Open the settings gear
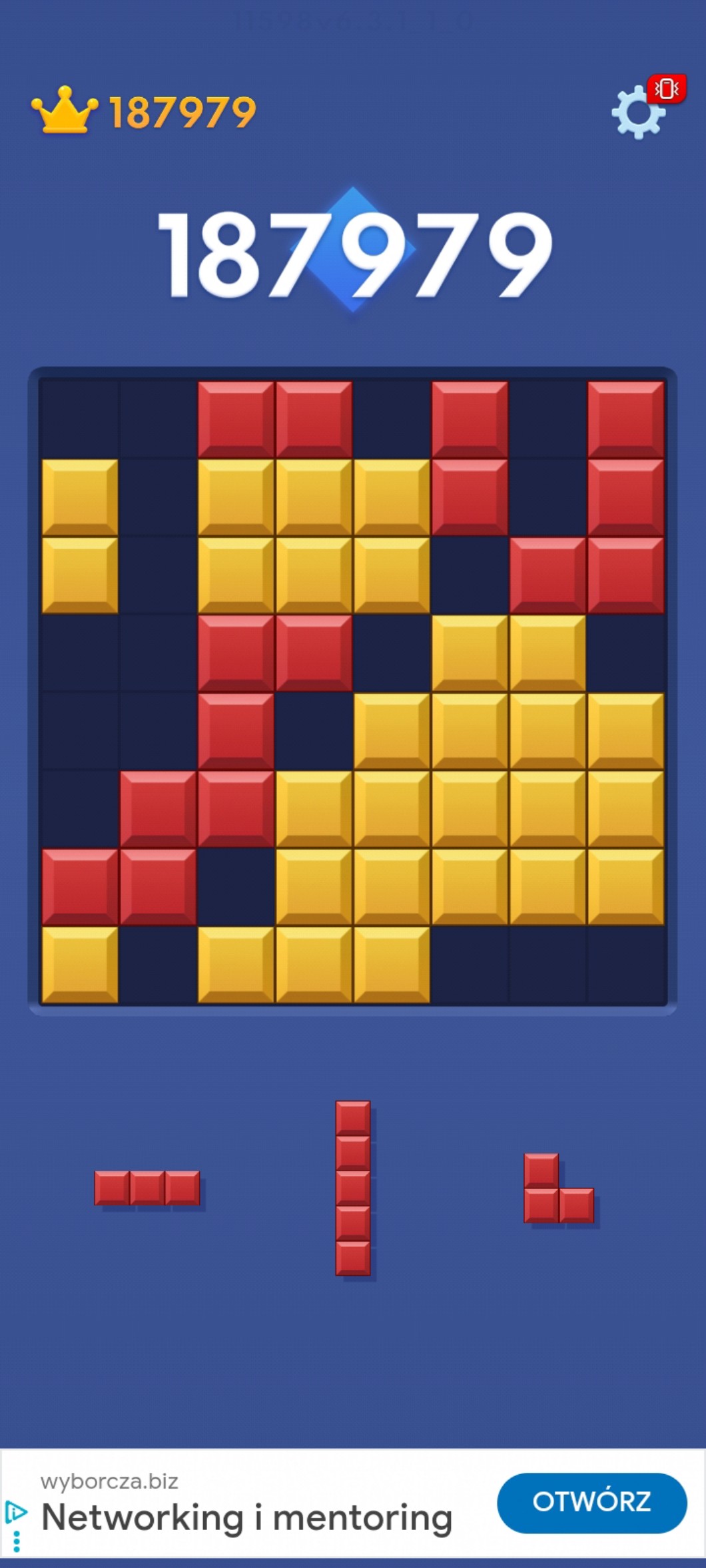Image resolution: width=706 pixels, height=1568 pixels. click(638, 112)
